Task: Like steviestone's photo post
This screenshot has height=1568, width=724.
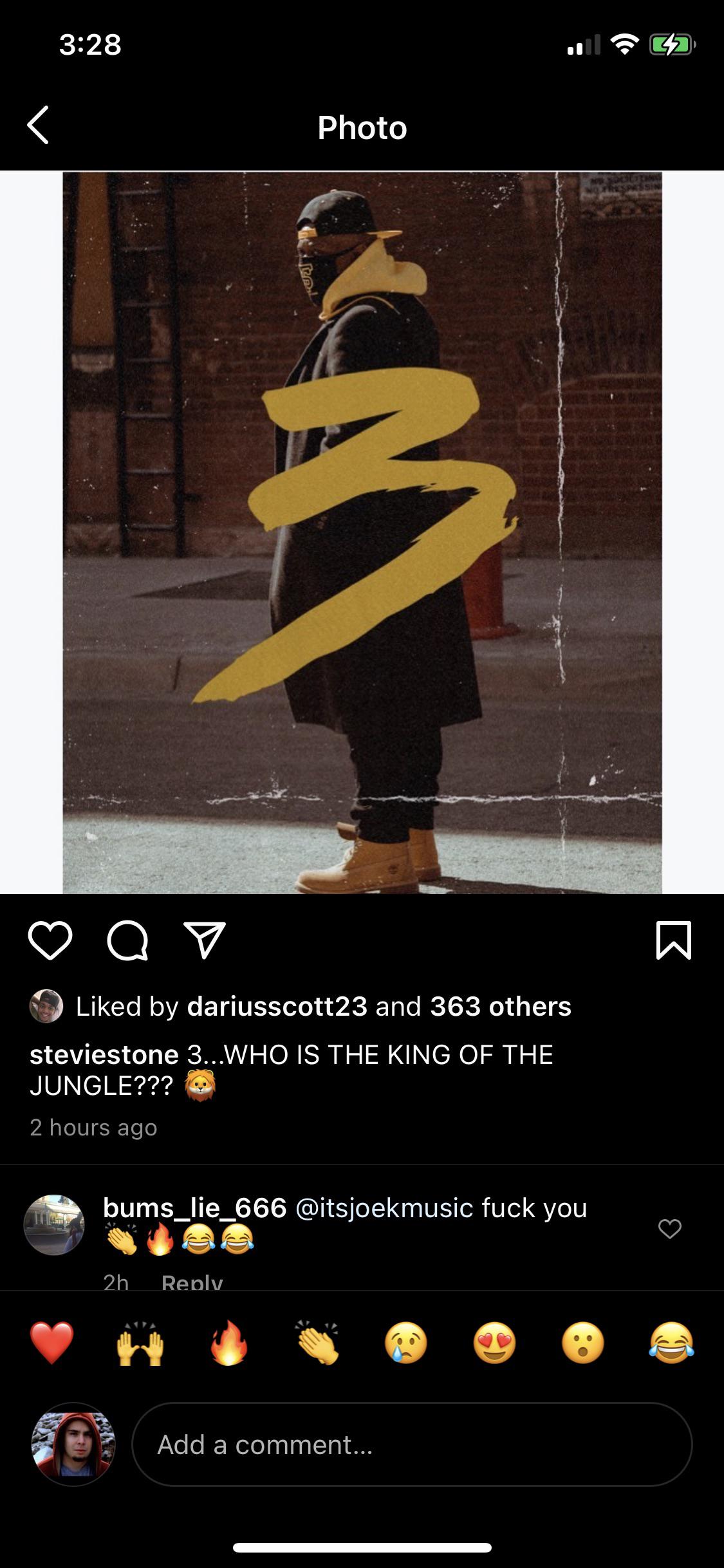Action: tap(50, 941)
